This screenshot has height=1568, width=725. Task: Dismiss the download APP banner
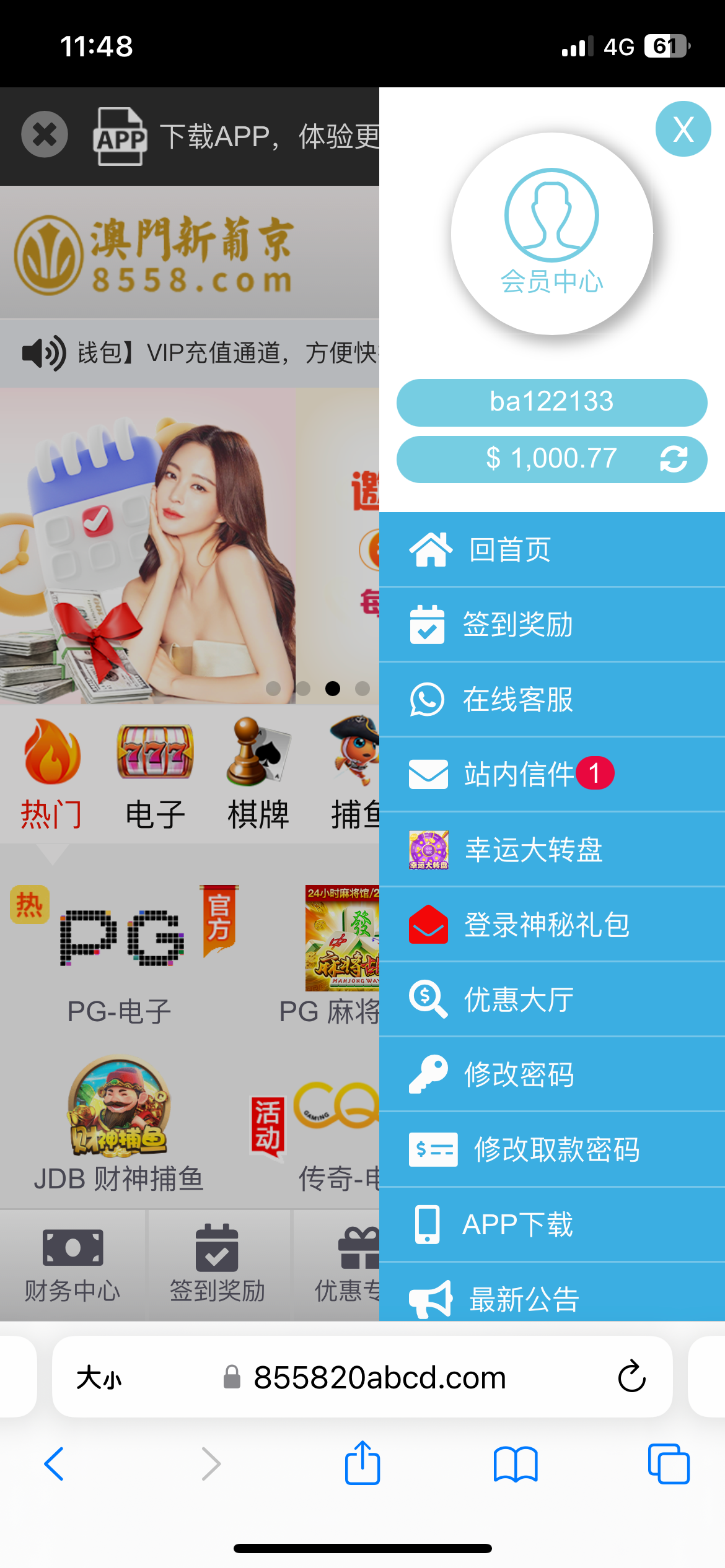45,134
